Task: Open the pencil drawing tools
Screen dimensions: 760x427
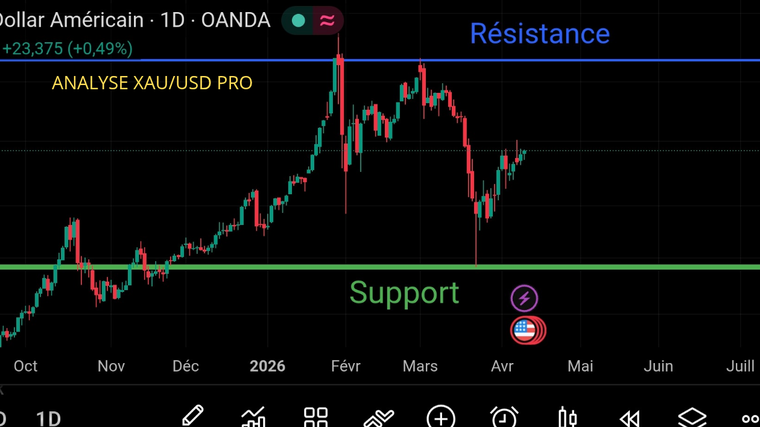Action: (x=193, y=416)
